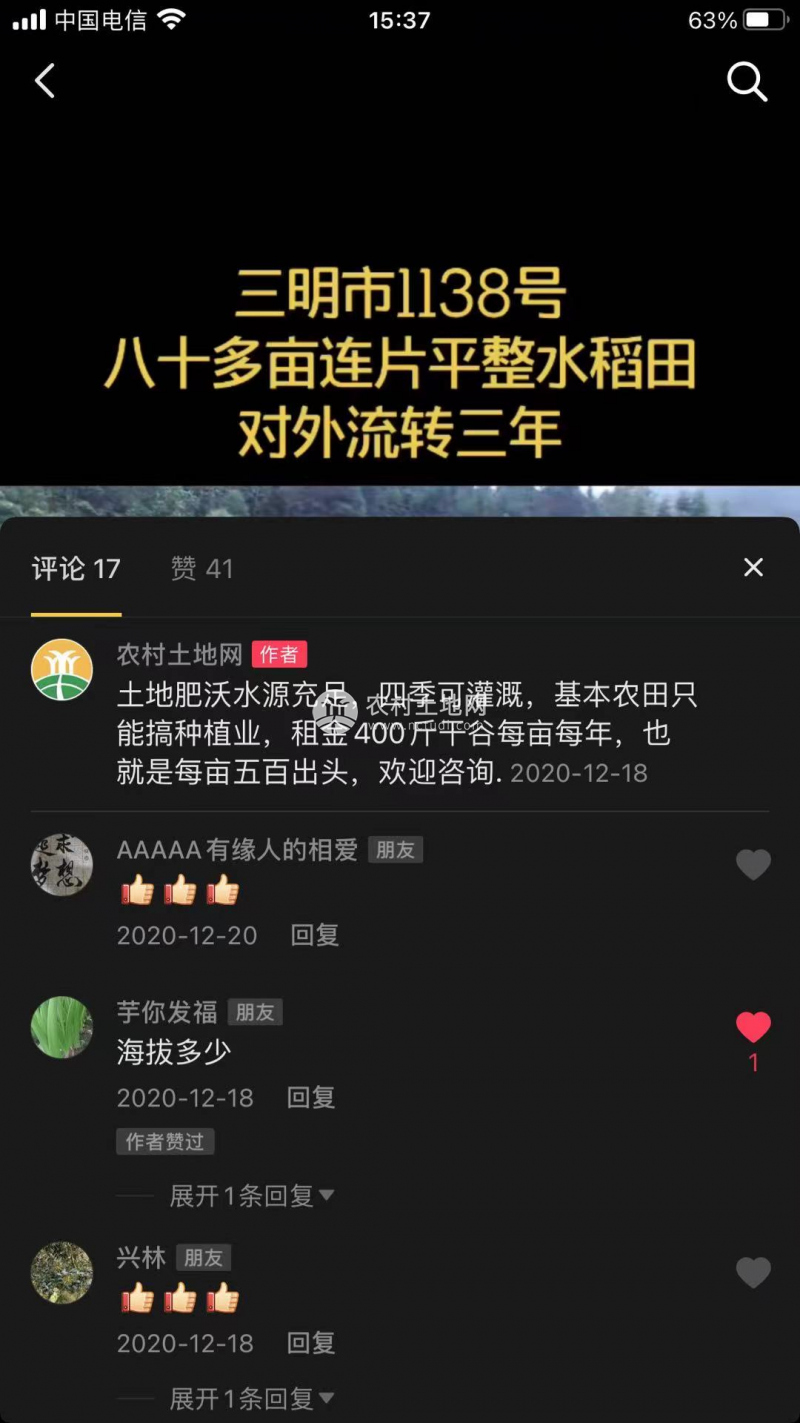Reply to AAAAA有缘人的相爱's comment
This screenshot has height=1423, width=800.
click(314, 935)
